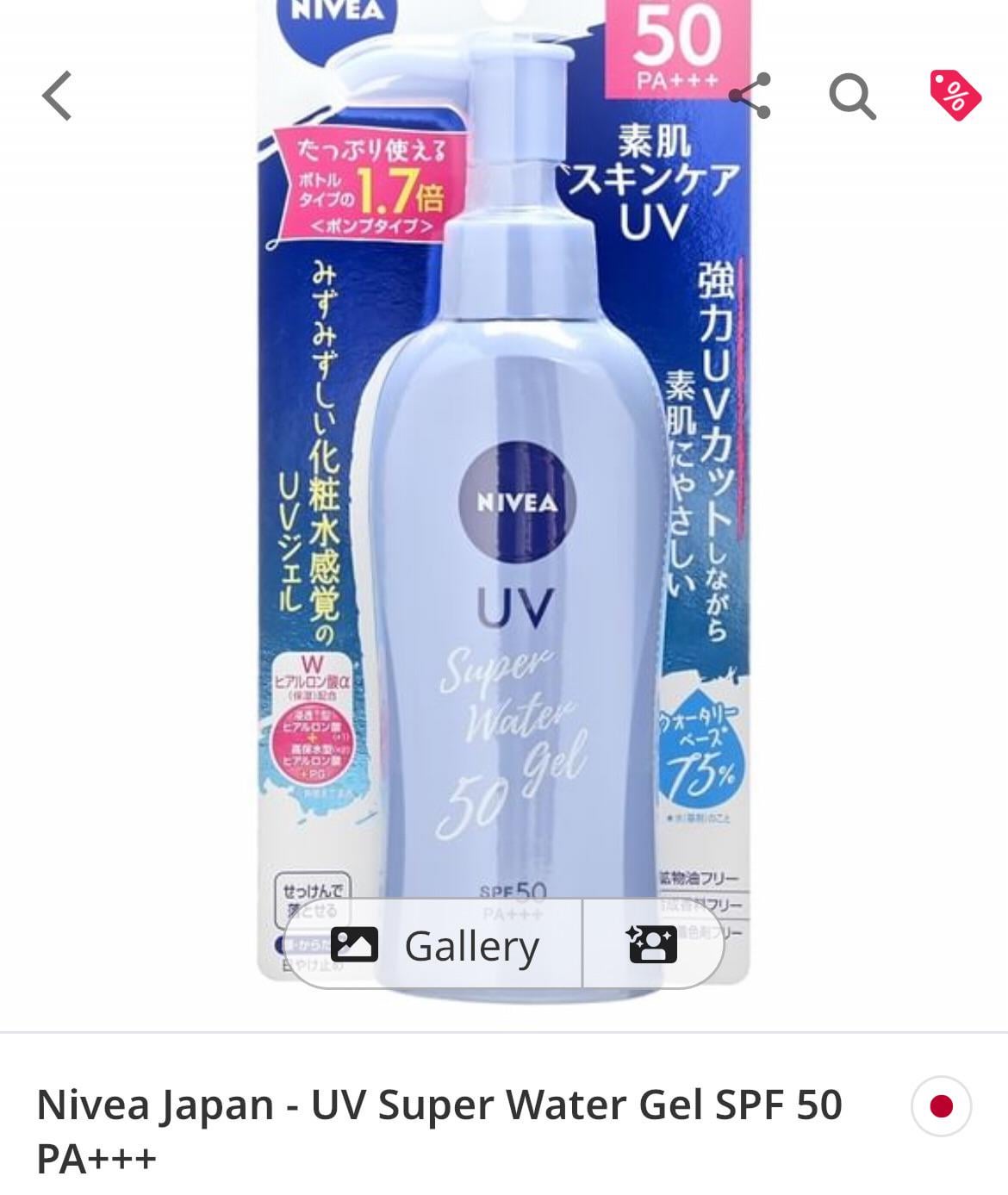This screenshot has height=1195, width=1008.
Task: Open the sparkle photo button beside Gallery
Action: 652,945
